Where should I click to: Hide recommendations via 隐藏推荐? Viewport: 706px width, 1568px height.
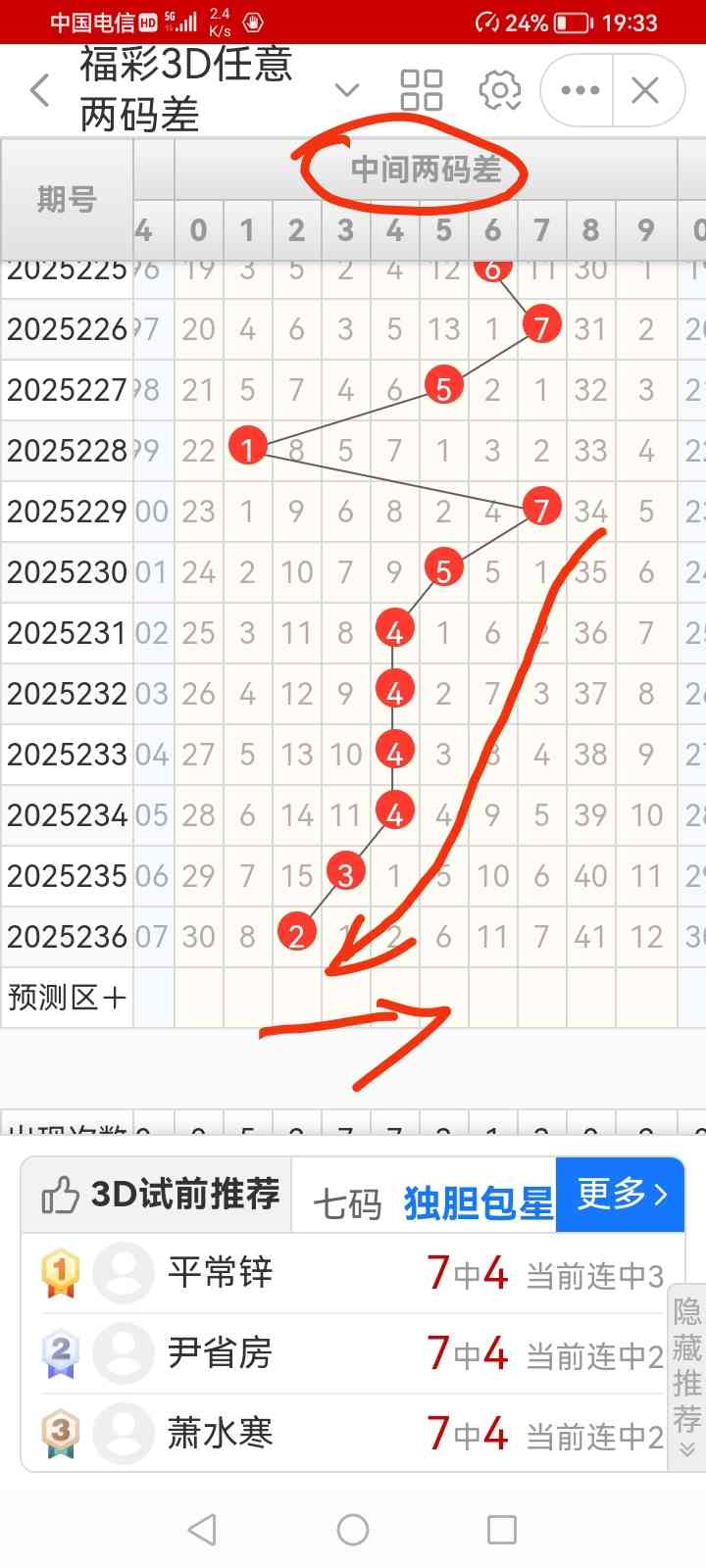pos(686,1377)
